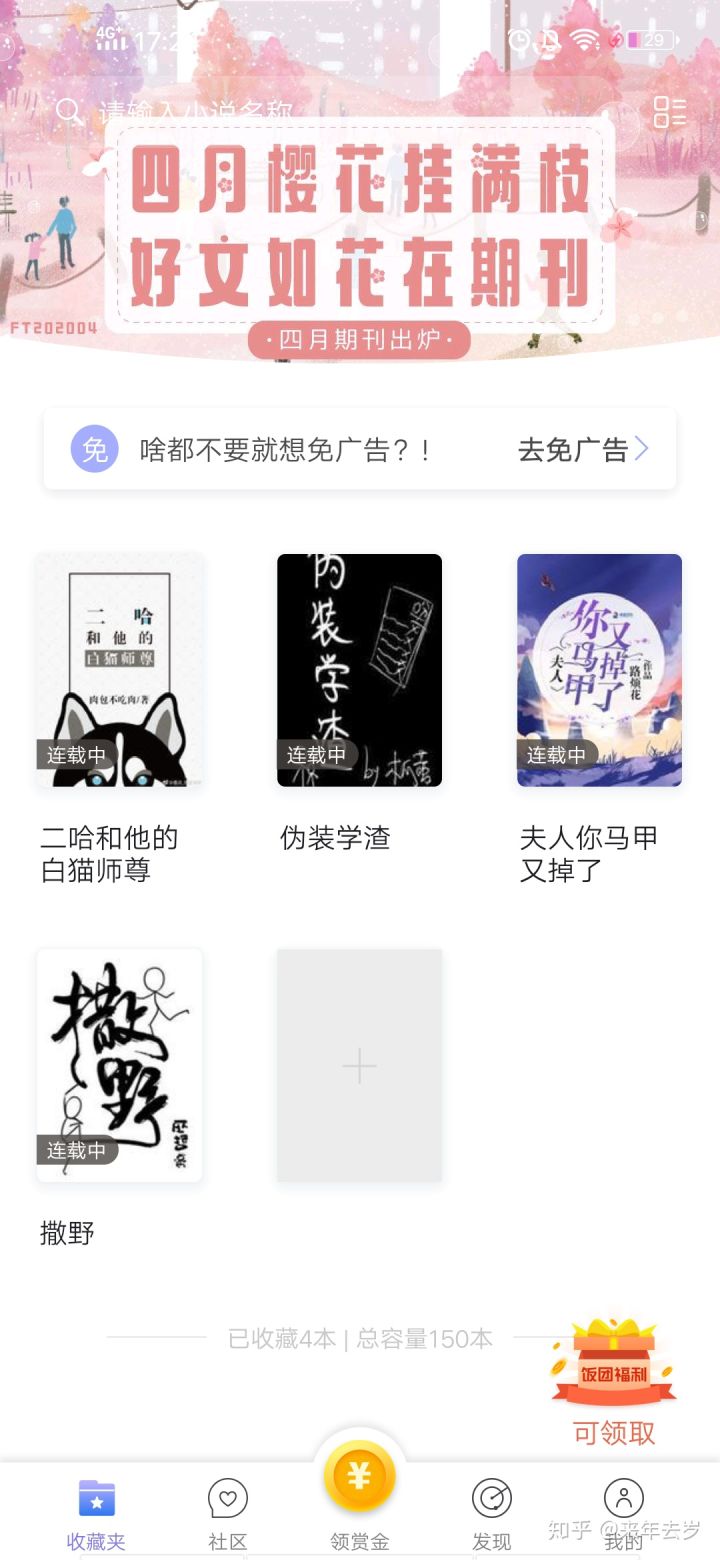
Task: Switch to the 收藏夹 tab
Action: pos(96,1512)
